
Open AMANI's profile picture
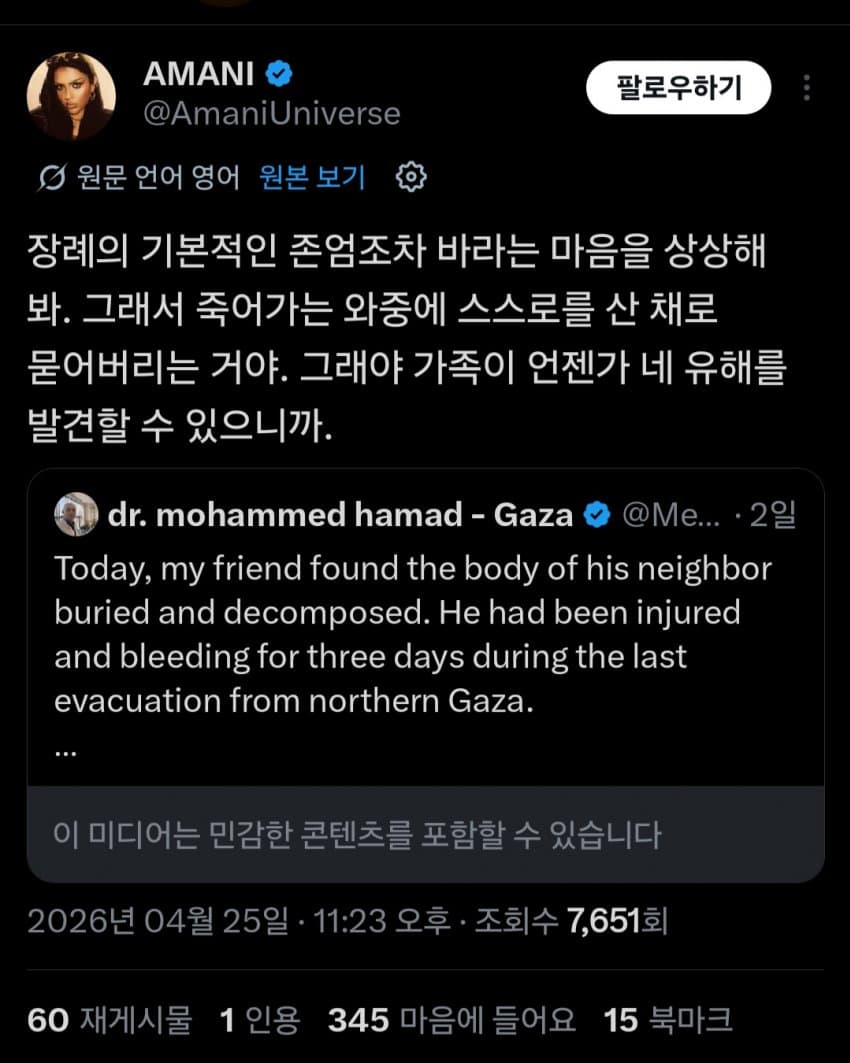pyautogui.click(x=71, y=96)
